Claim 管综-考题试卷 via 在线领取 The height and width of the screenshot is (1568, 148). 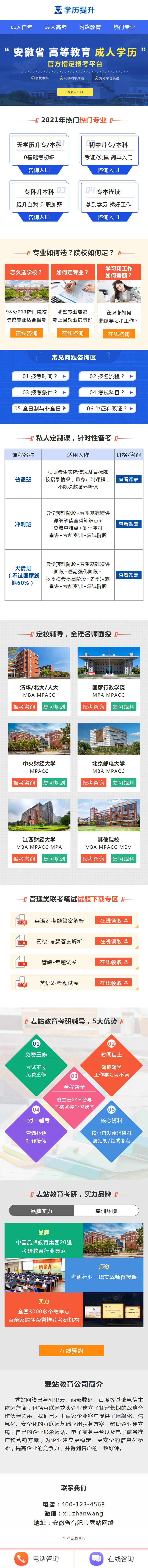pyautogui.click(x=115, y=962)
